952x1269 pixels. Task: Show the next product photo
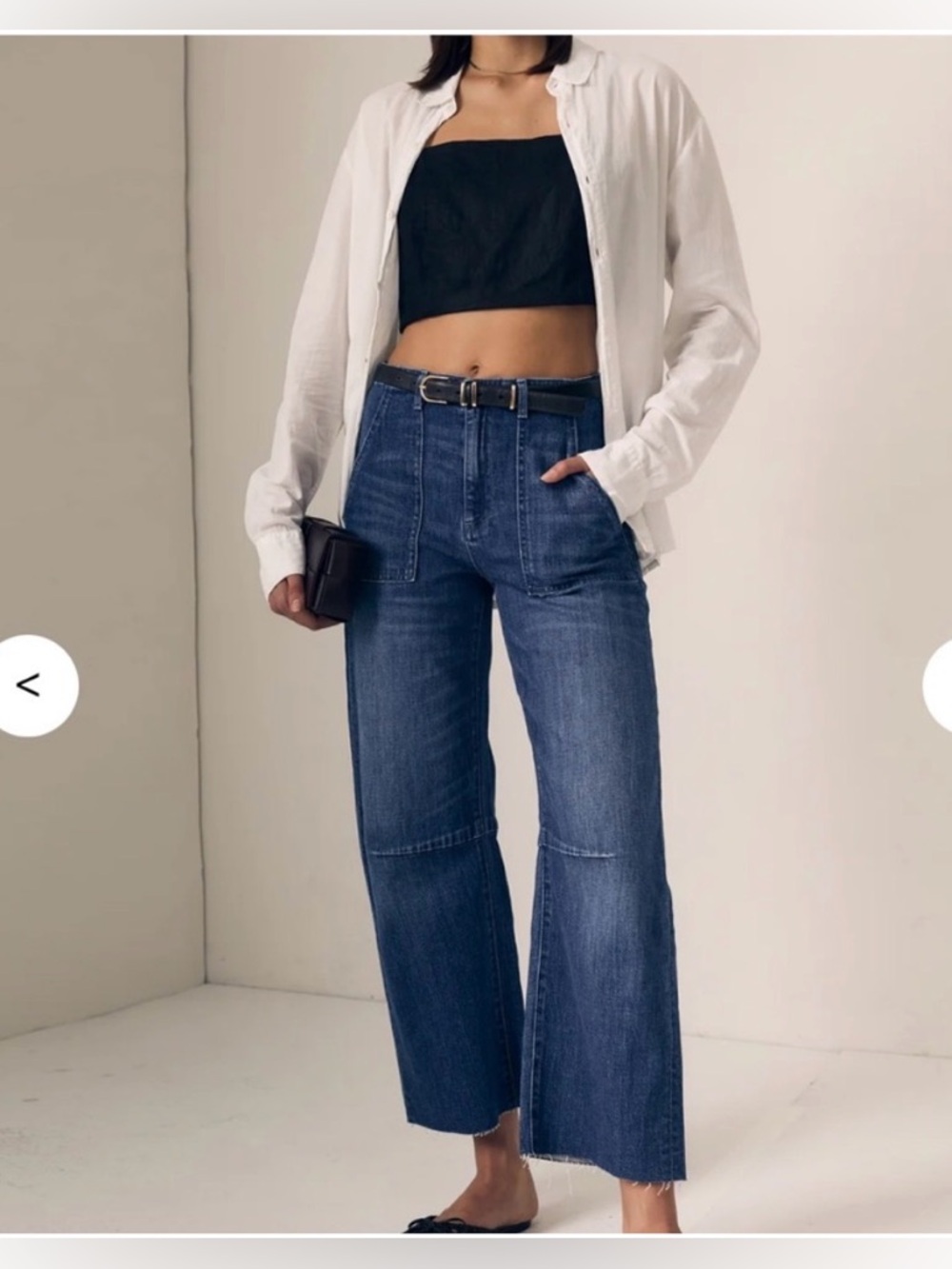938,684
